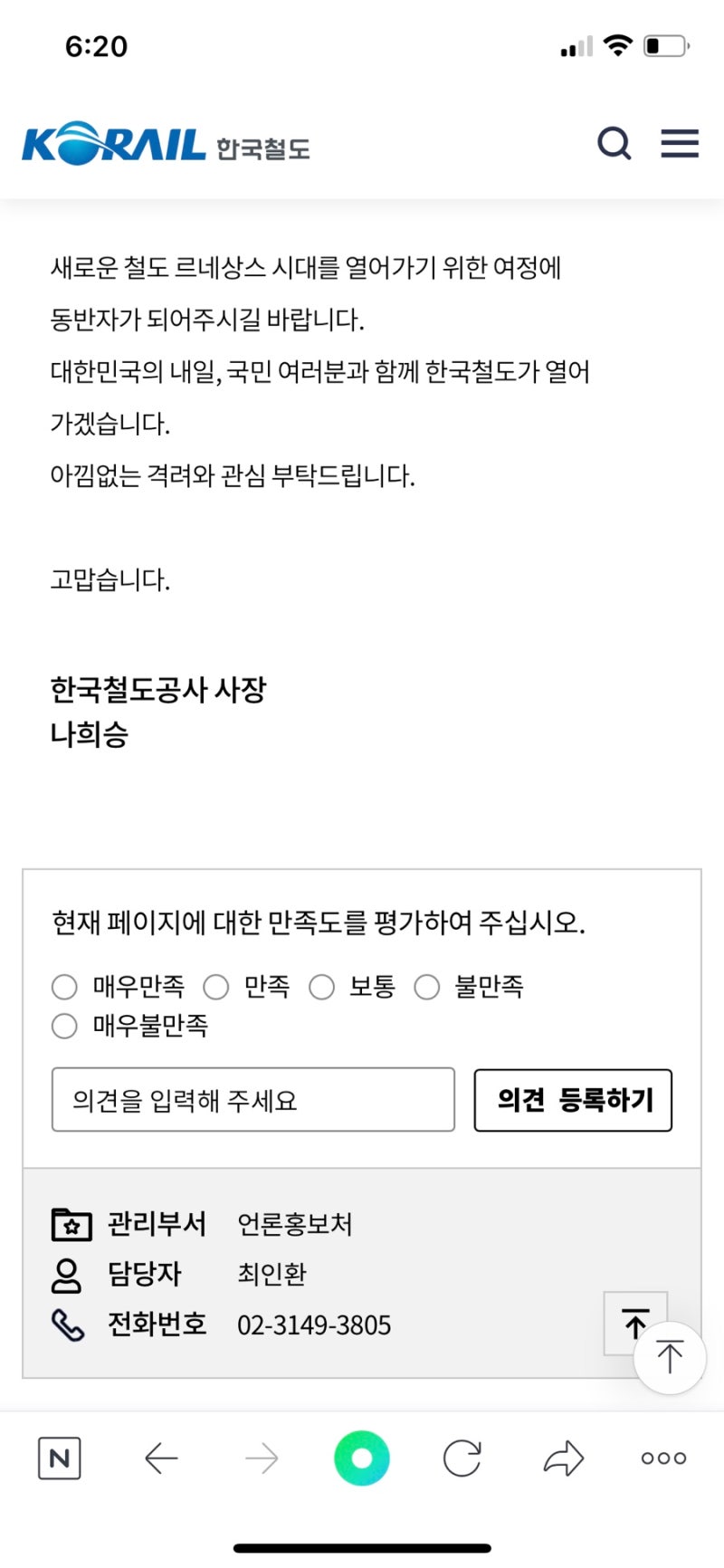Reload the page
This screenshot has width=724, height=1568.
click(x=462, y=1458)
